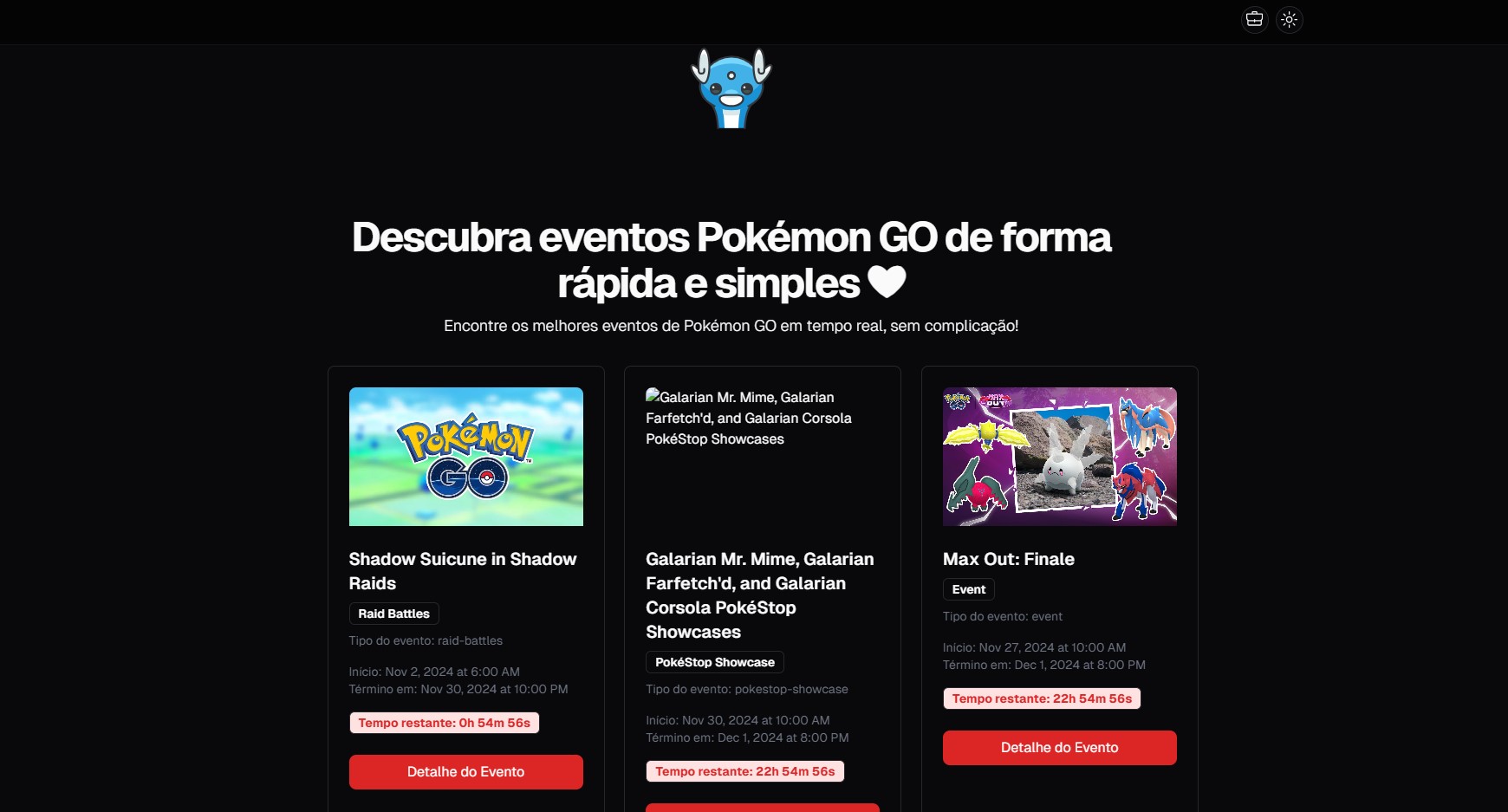This screenshot has height=812, width=1508.
Task: Toggle the light/dark theme sun icon
Action: [x=1289, y=19]
